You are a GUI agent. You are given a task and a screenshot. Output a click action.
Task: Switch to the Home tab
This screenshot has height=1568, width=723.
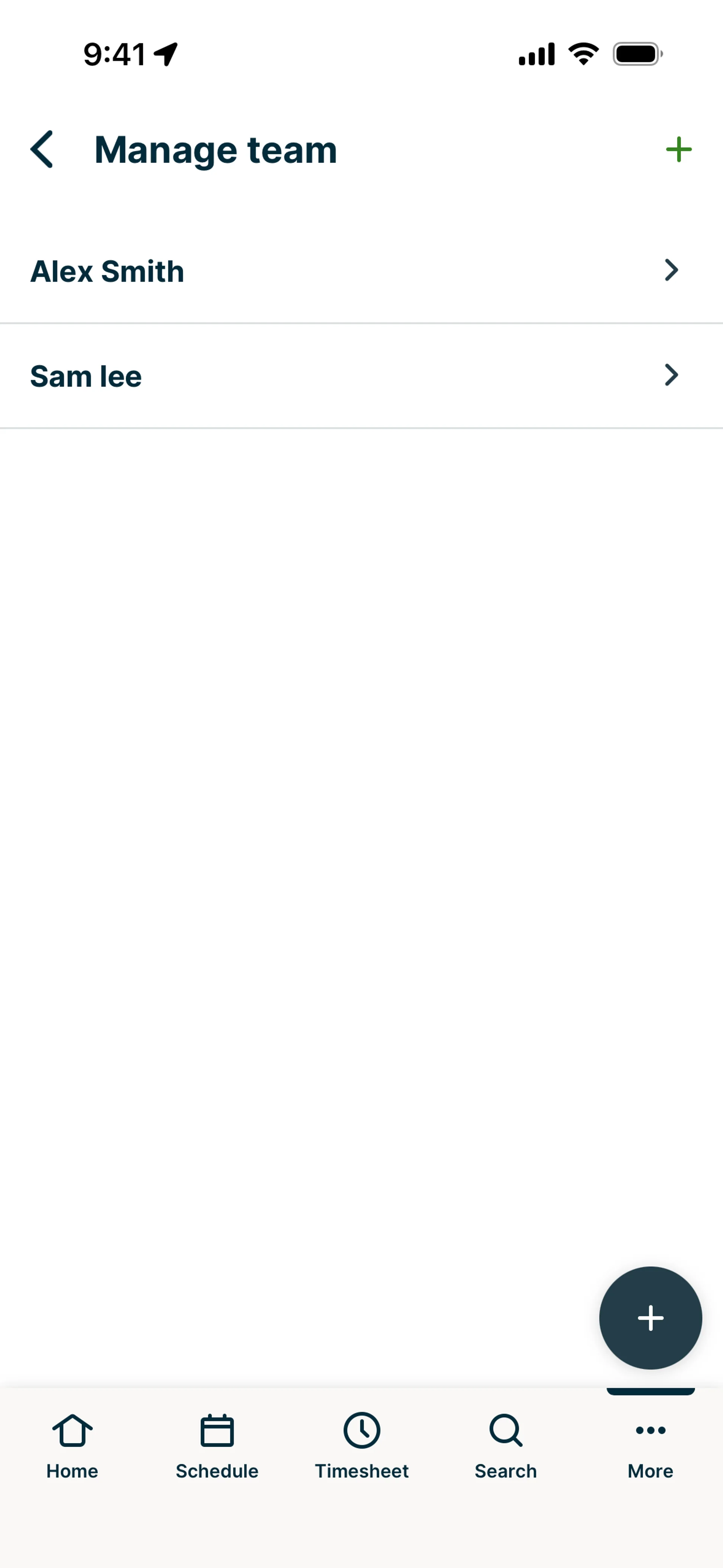[x=72, y=1447]
